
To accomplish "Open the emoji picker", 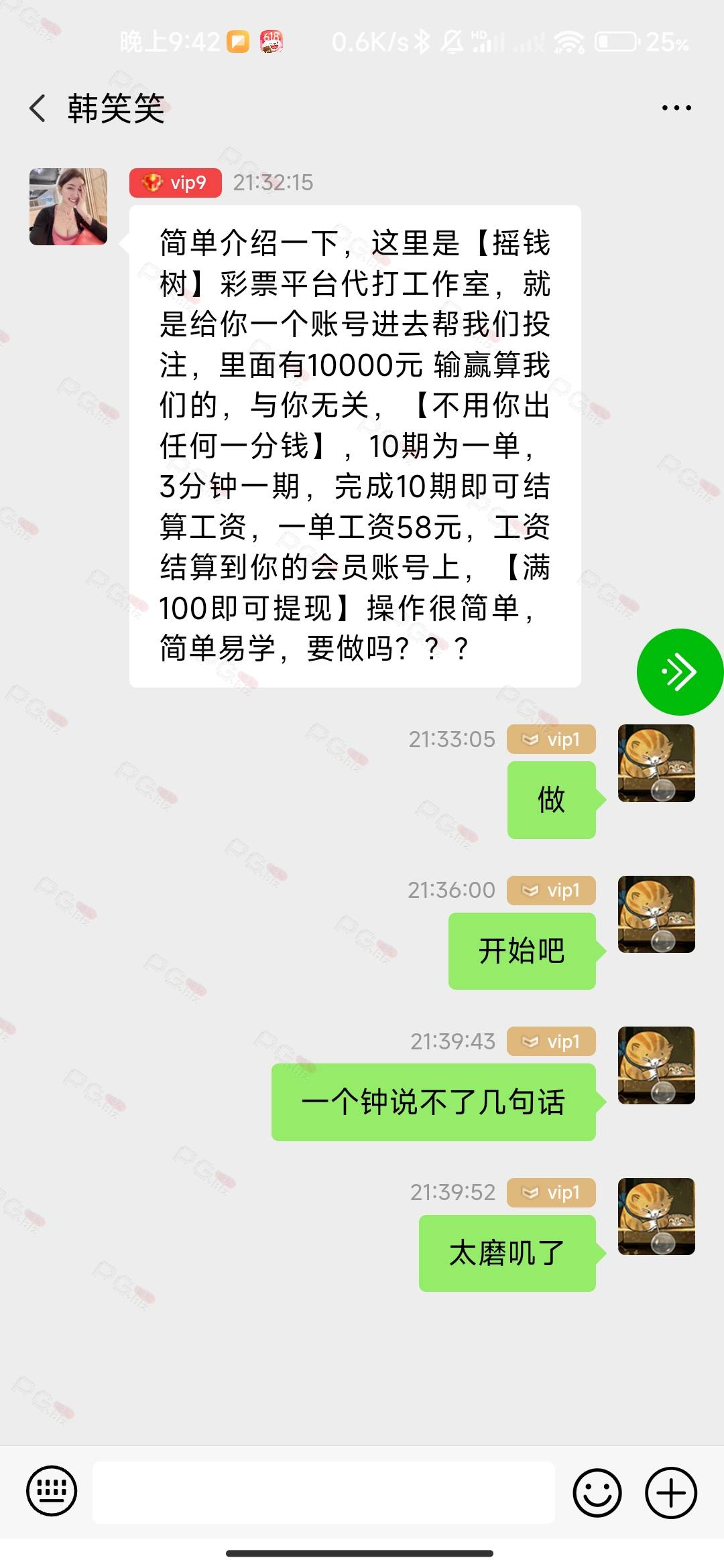I will click(x=597, y=1492).
